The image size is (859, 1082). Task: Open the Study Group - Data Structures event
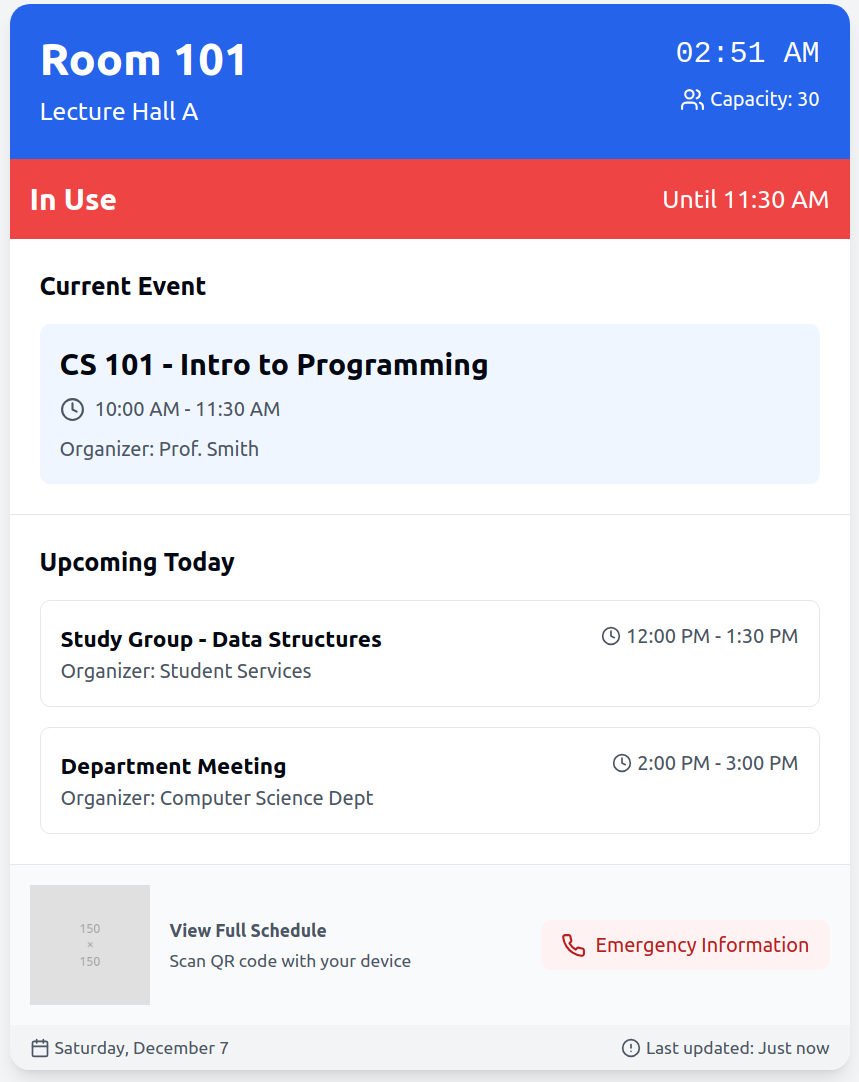pos(429,653)
